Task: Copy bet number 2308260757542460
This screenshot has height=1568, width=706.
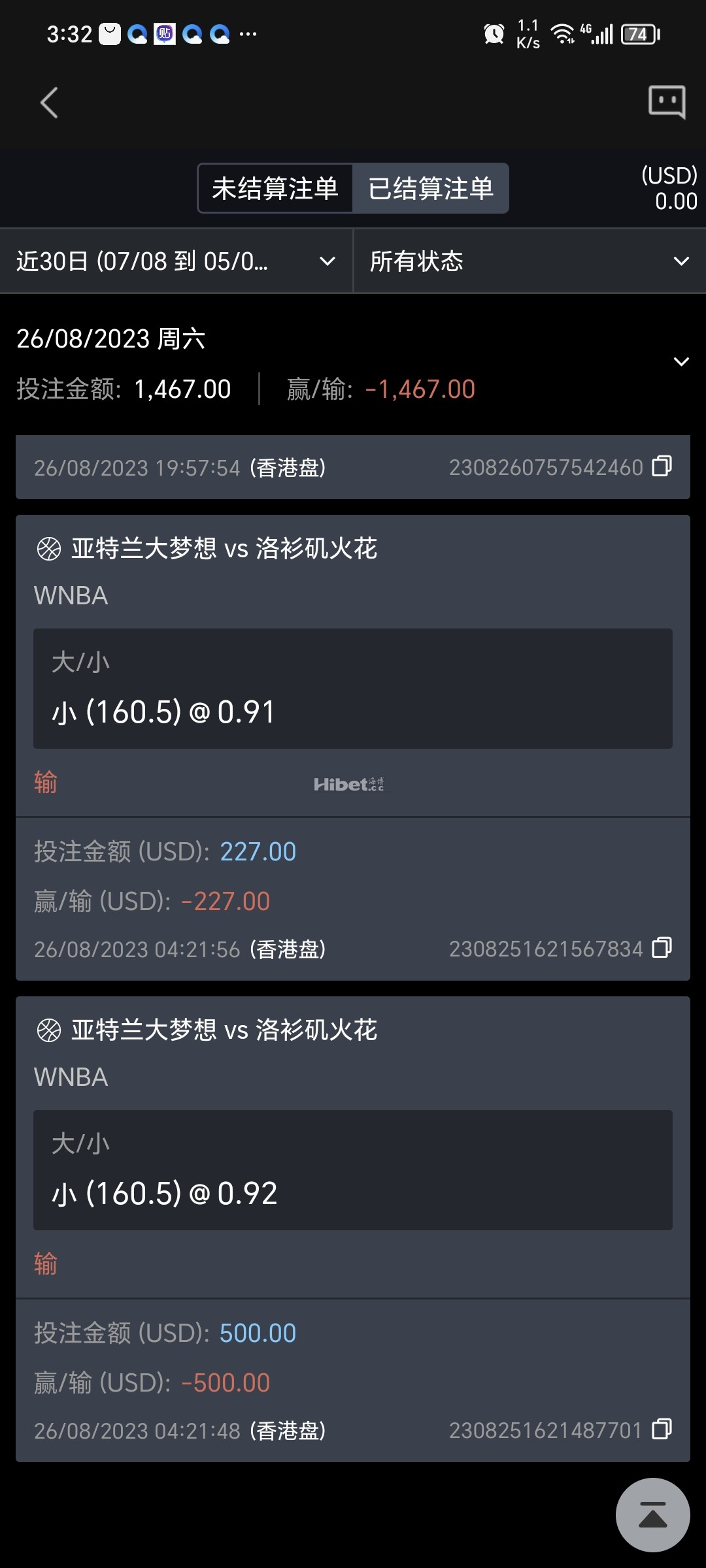Action: click(662, 466)
